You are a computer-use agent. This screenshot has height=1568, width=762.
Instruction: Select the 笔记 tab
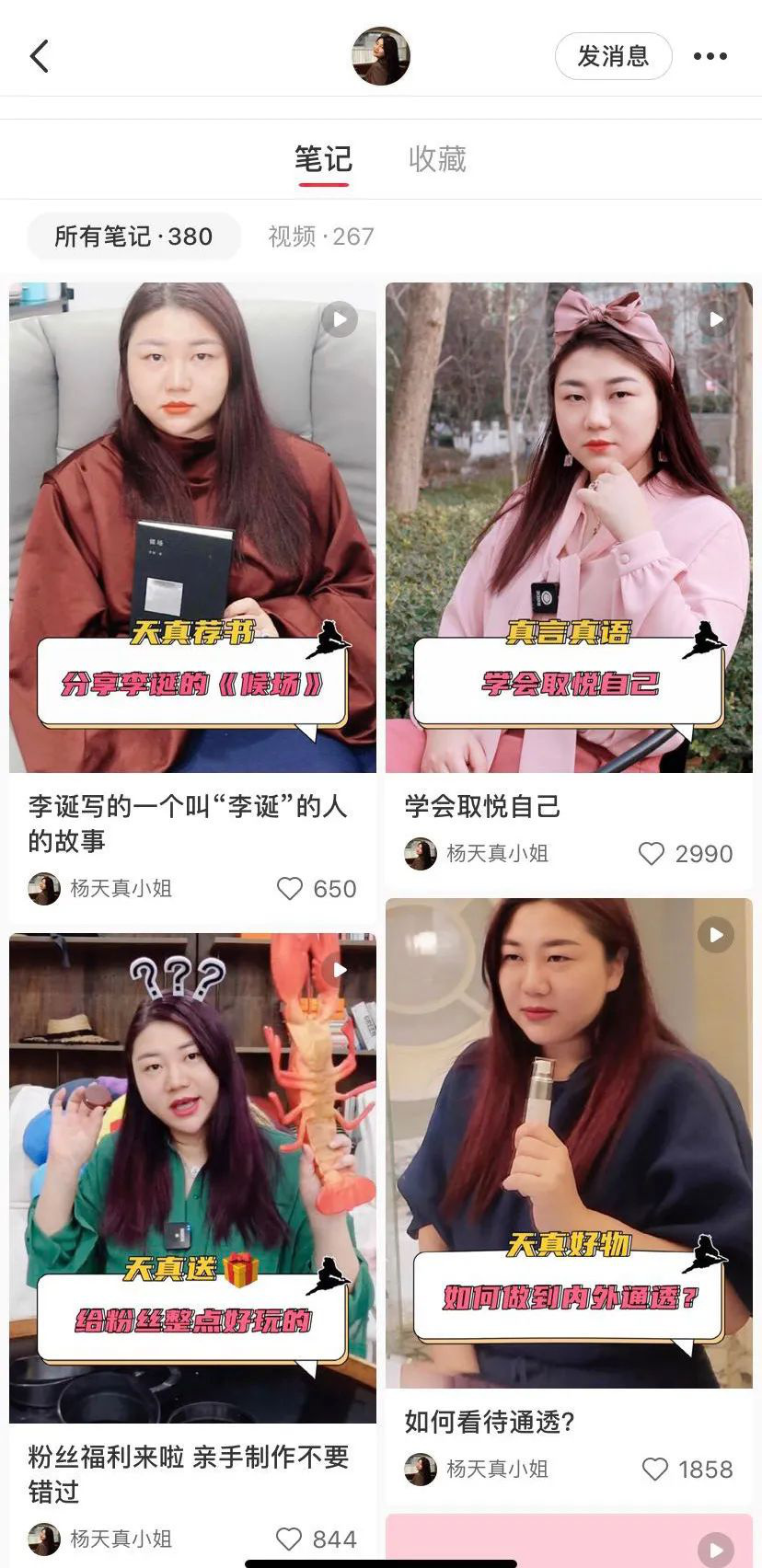[323, 158]
